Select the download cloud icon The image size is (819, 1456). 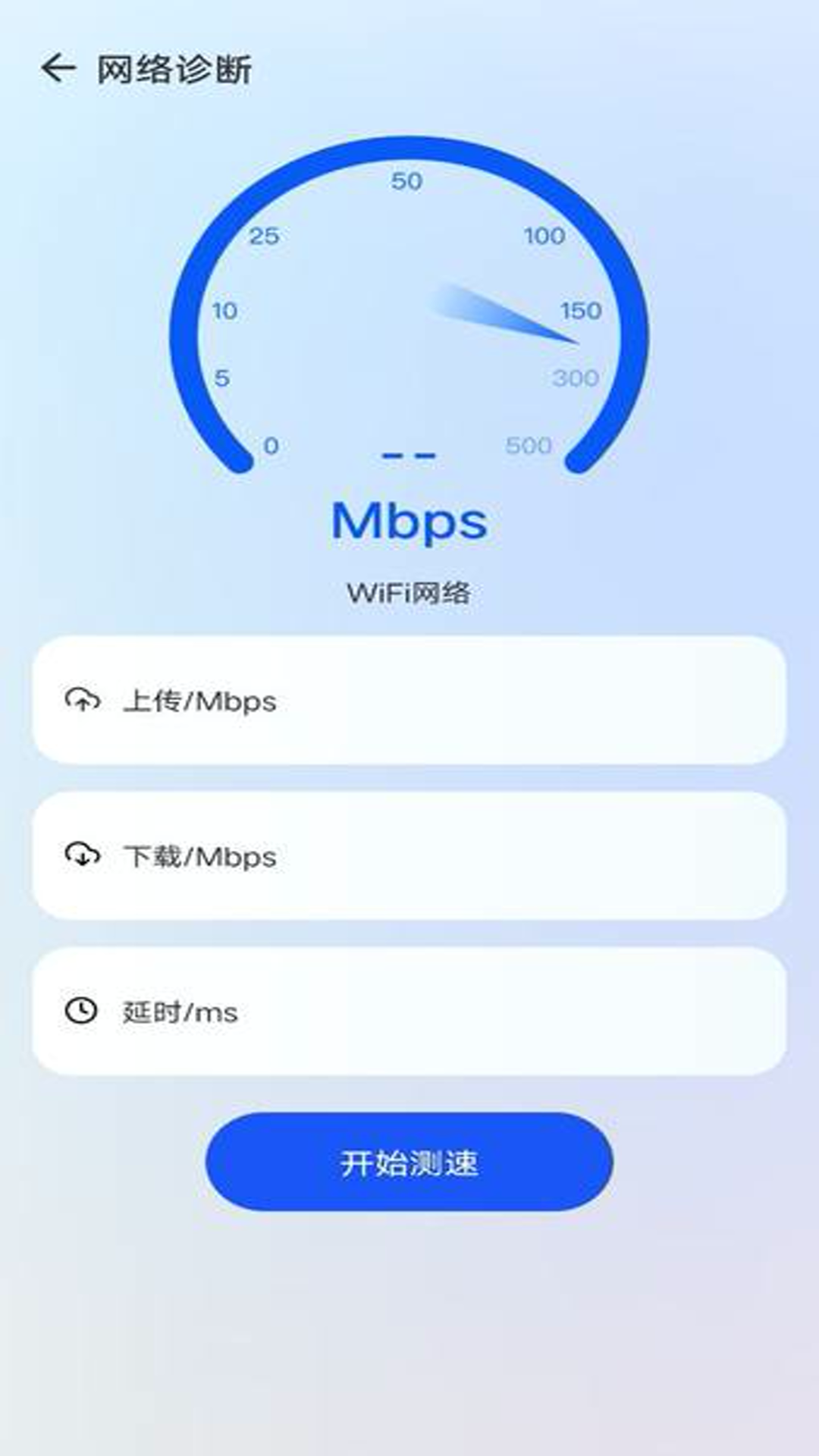[x=82, y=854]
